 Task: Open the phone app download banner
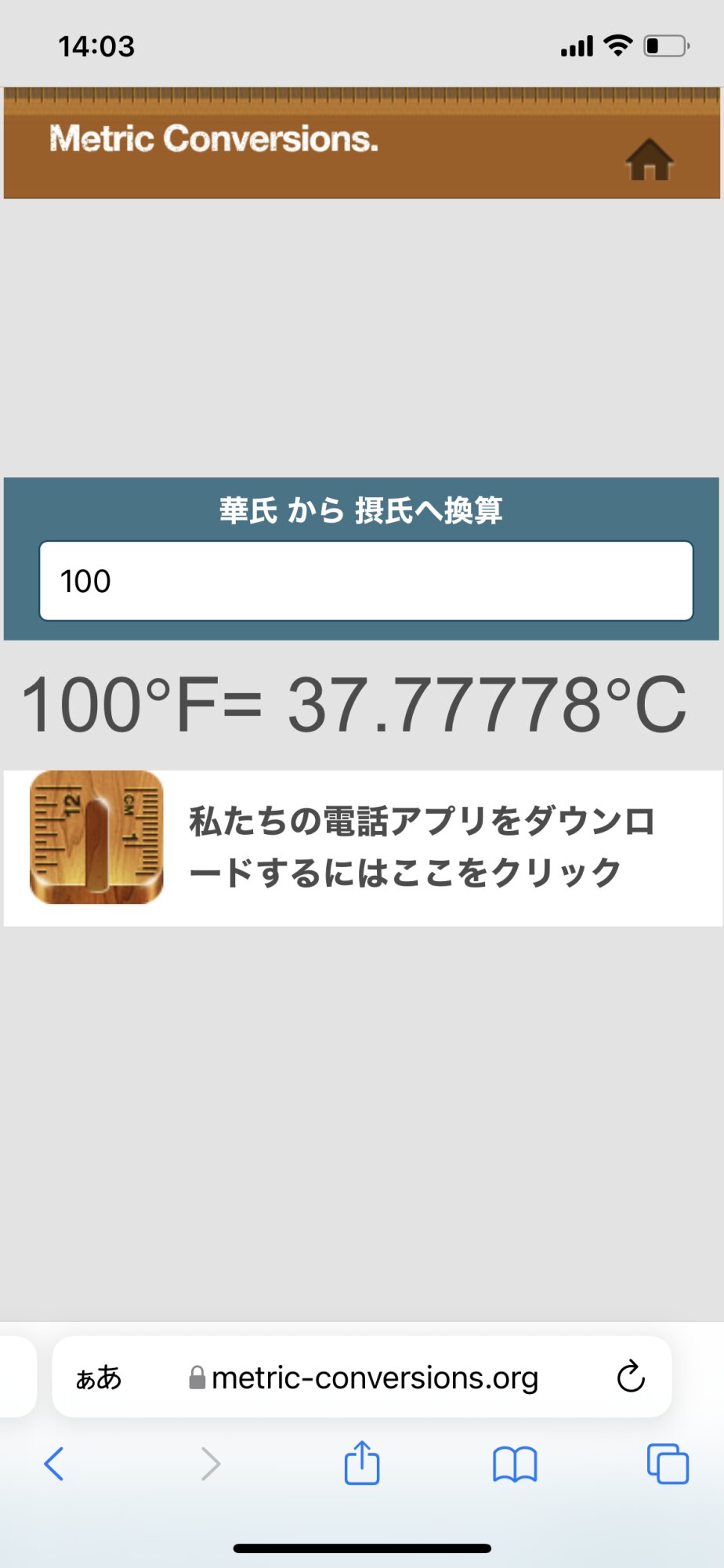point(362,848)
